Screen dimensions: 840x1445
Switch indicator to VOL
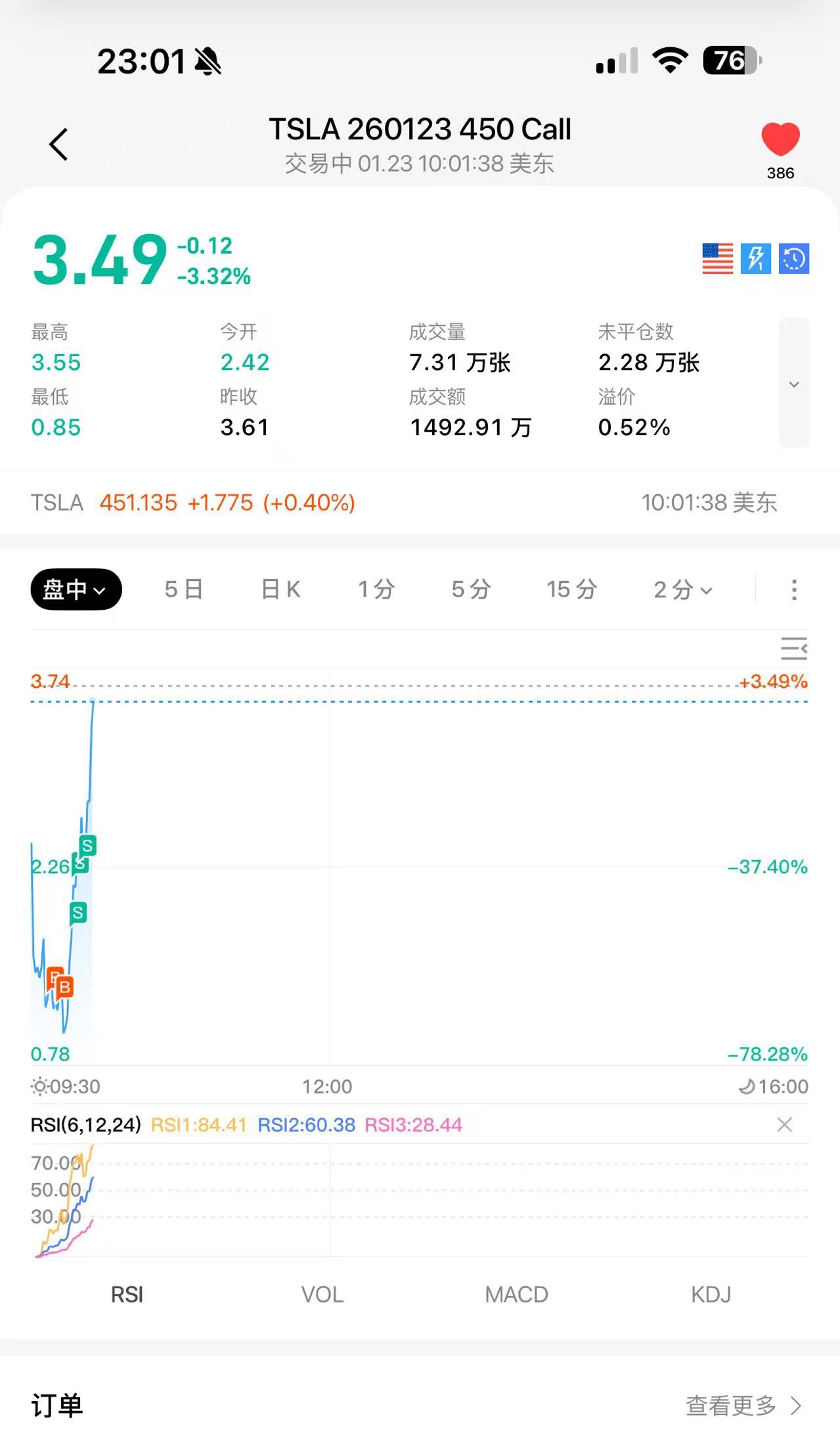click(322, 1295)
